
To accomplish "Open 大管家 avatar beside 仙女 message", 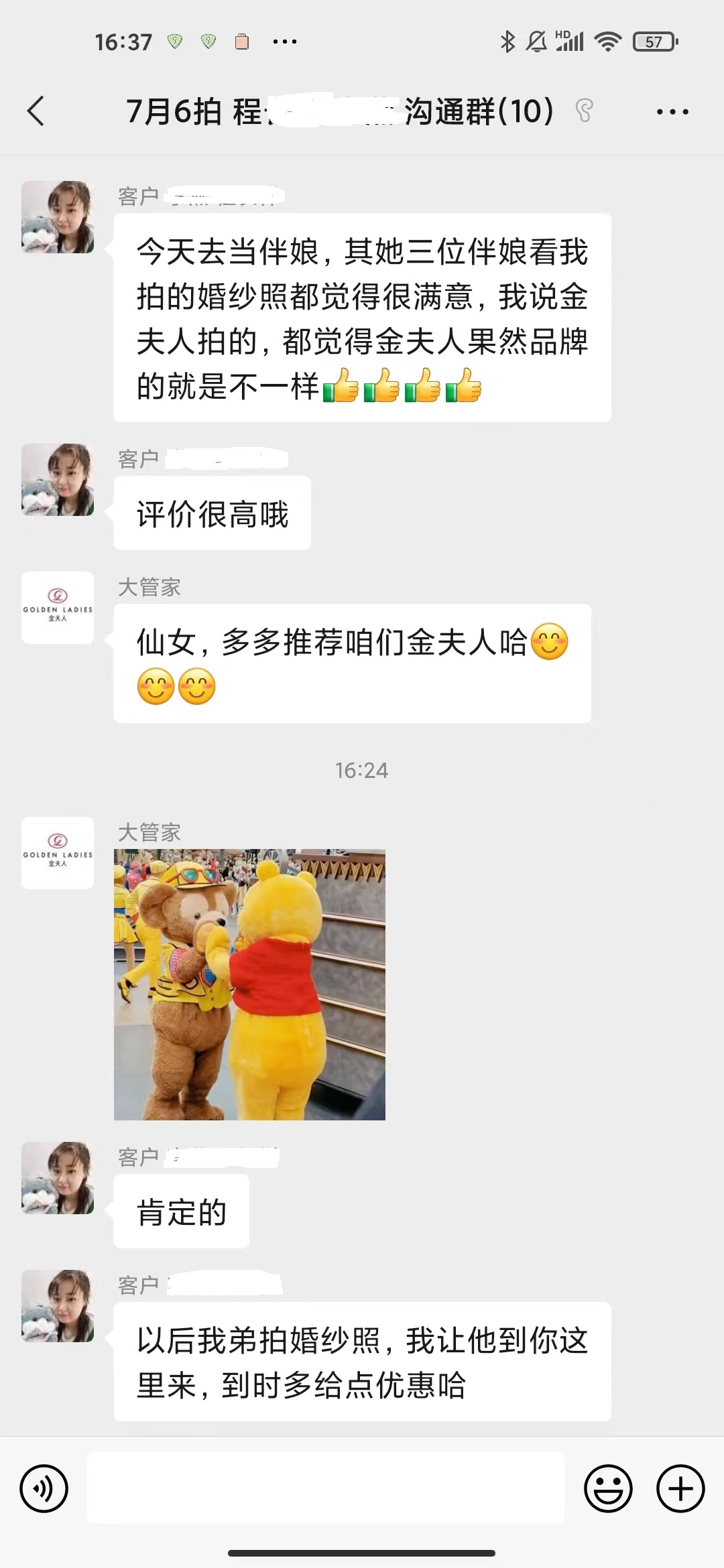I will pos(58,607).
